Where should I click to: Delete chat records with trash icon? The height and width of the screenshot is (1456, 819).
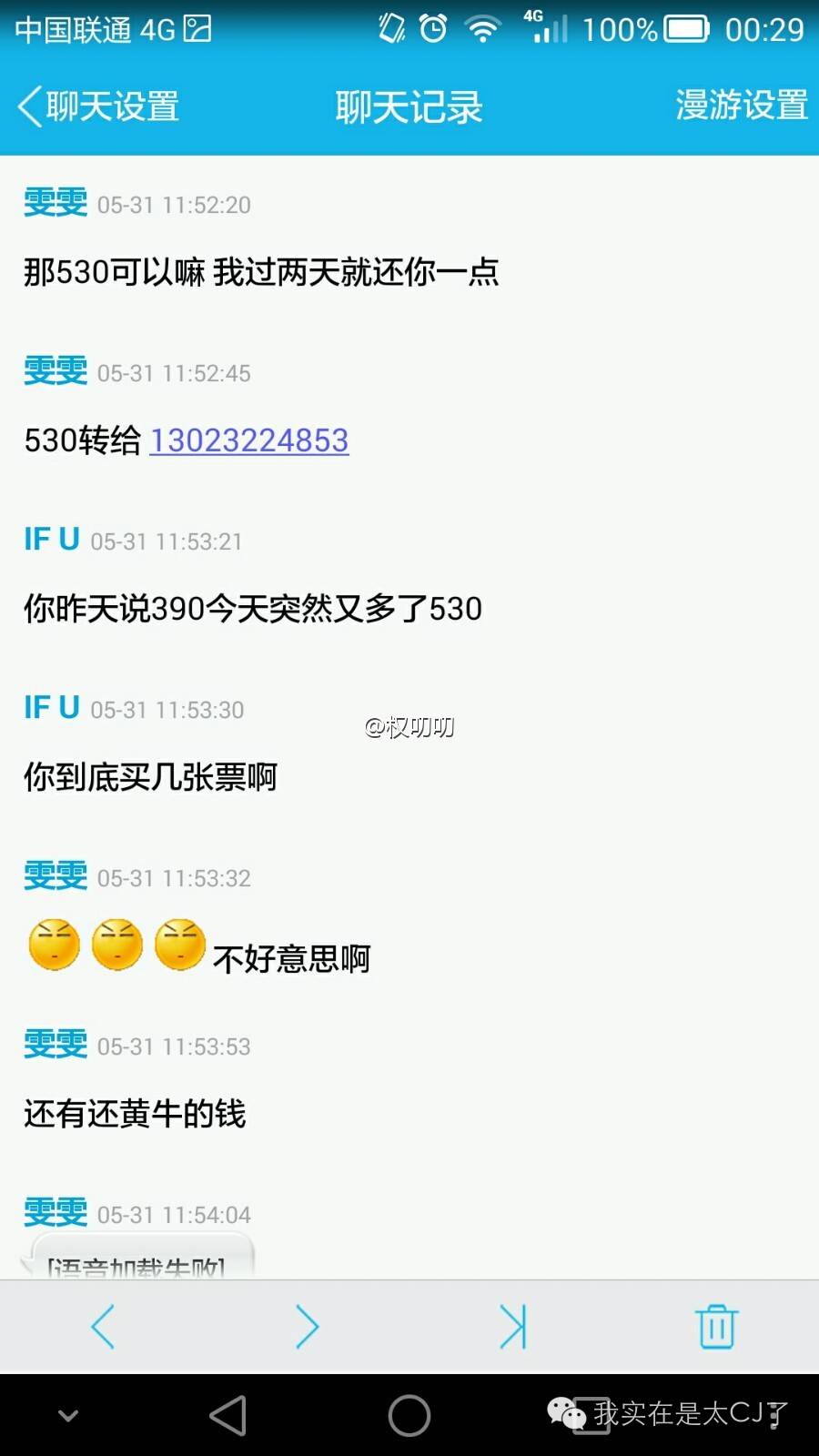pos(717,1326)
